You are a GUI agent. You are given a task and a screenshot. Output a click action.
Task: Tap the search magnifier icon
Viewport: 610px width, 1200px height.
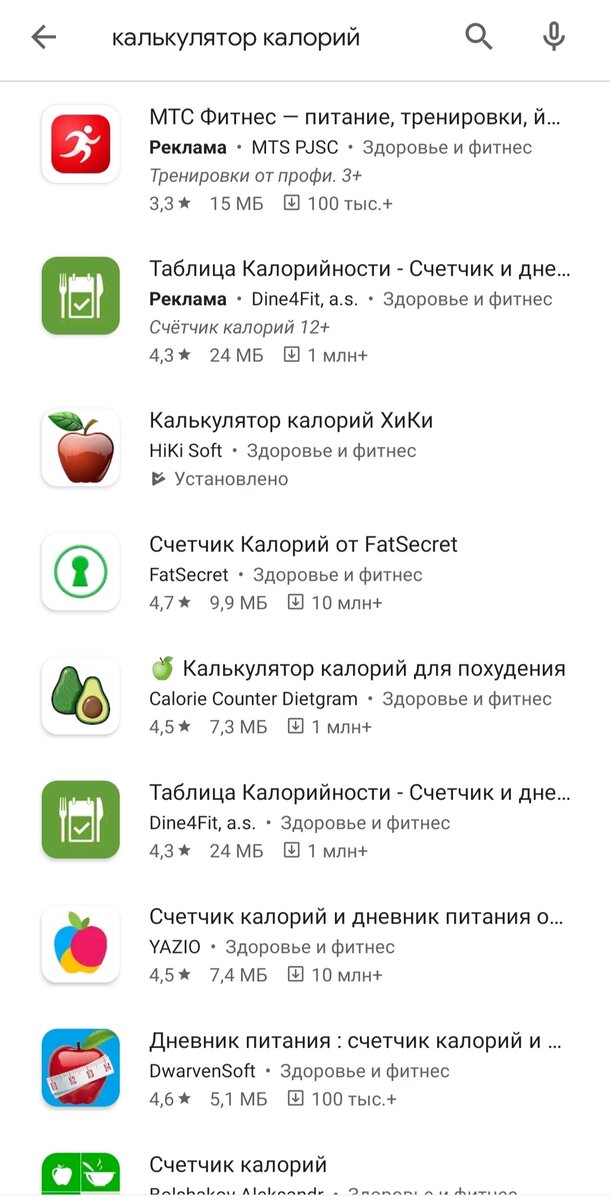(x=479, y=38)
